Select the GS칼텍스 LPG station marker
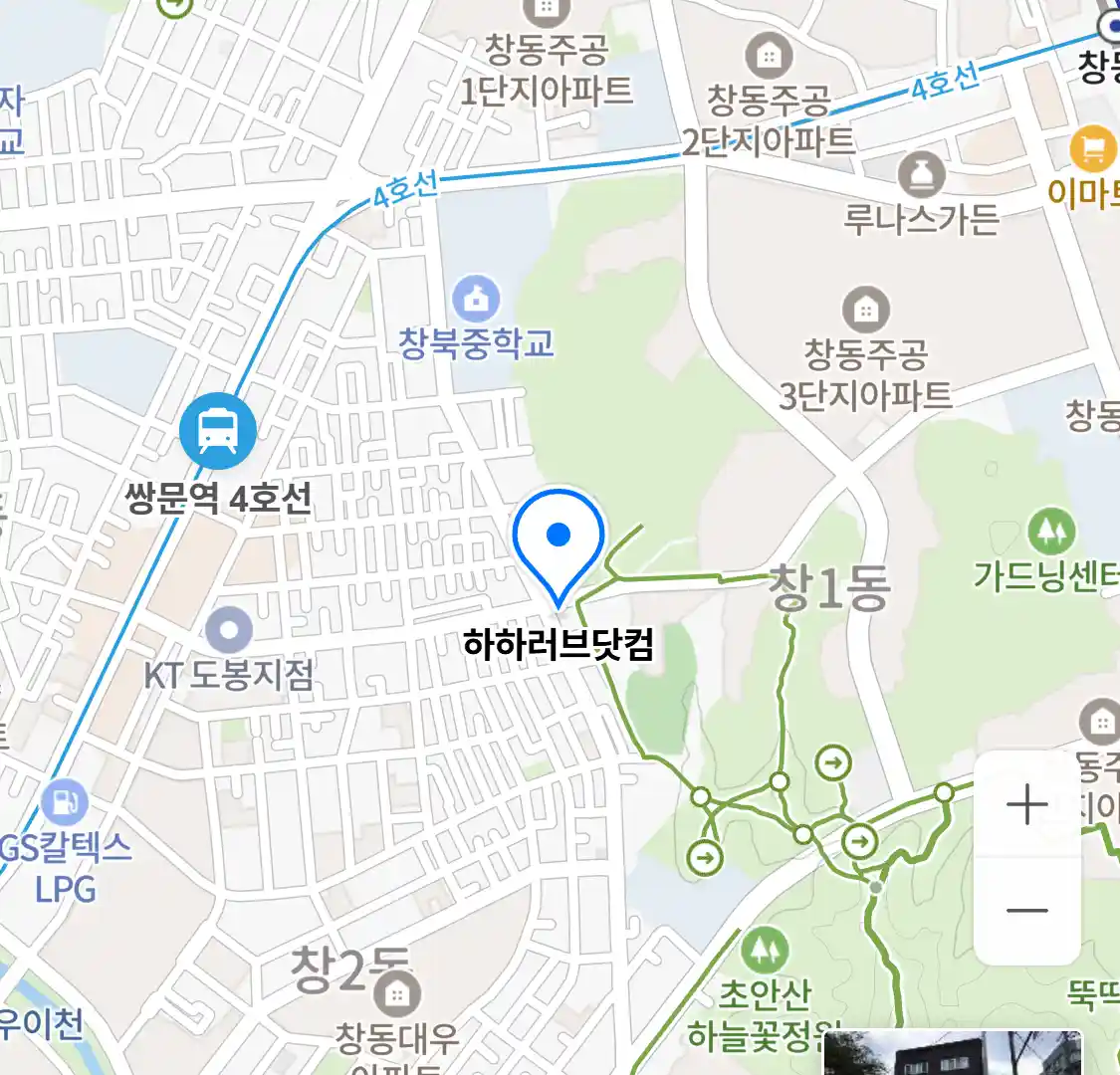 click(65, 800)
